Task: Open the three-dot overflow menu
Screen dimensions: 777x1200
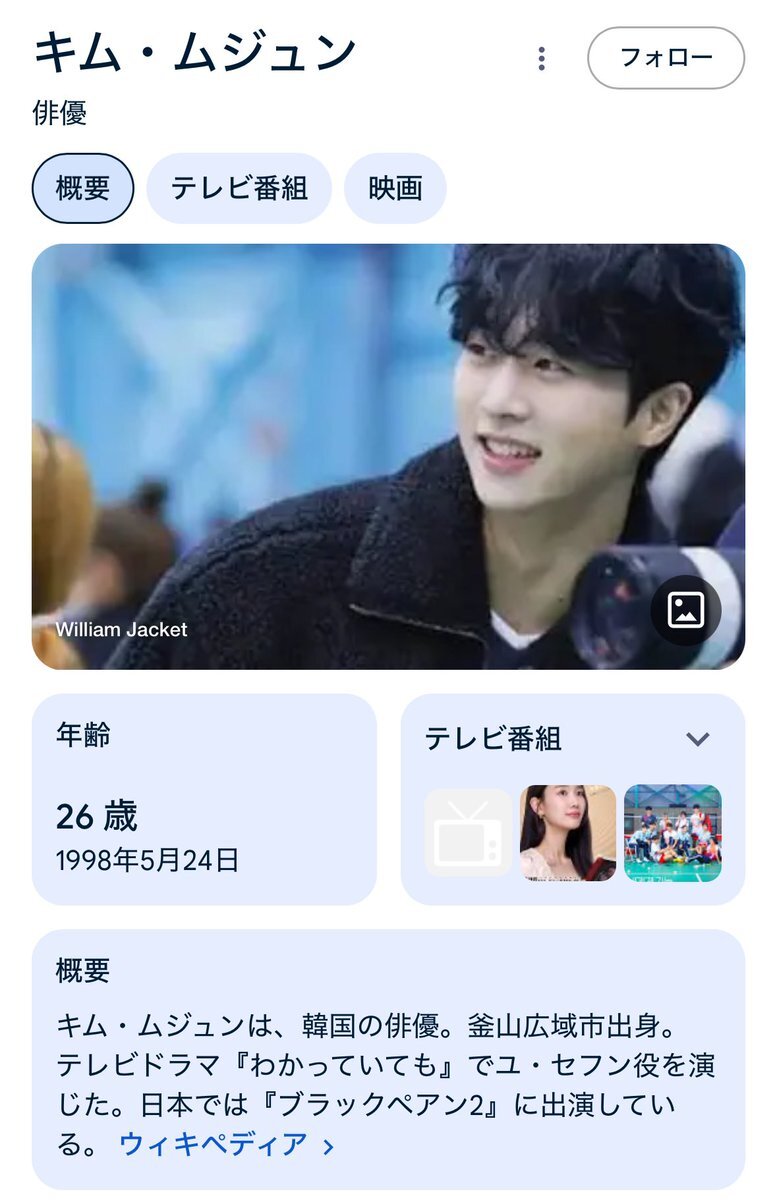Action: tap(541, 58)
